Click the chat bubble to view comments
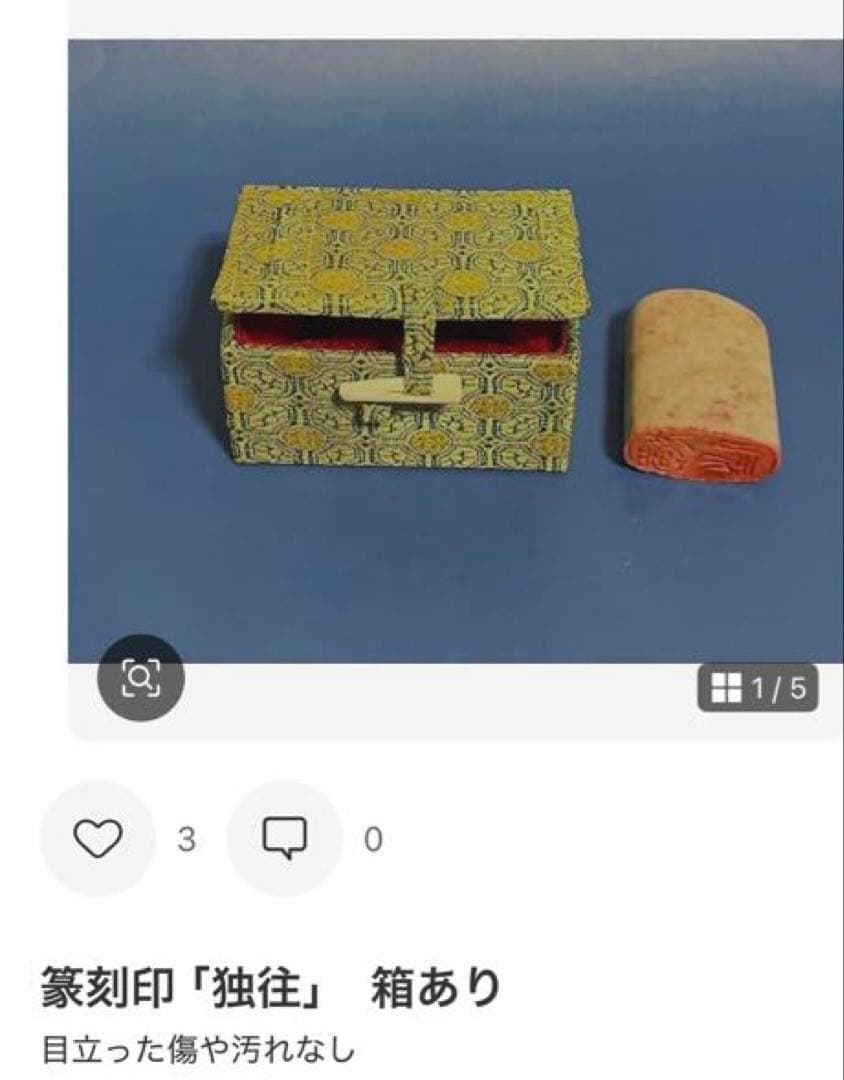844x1080 pixels. click(x=286, y=838)
